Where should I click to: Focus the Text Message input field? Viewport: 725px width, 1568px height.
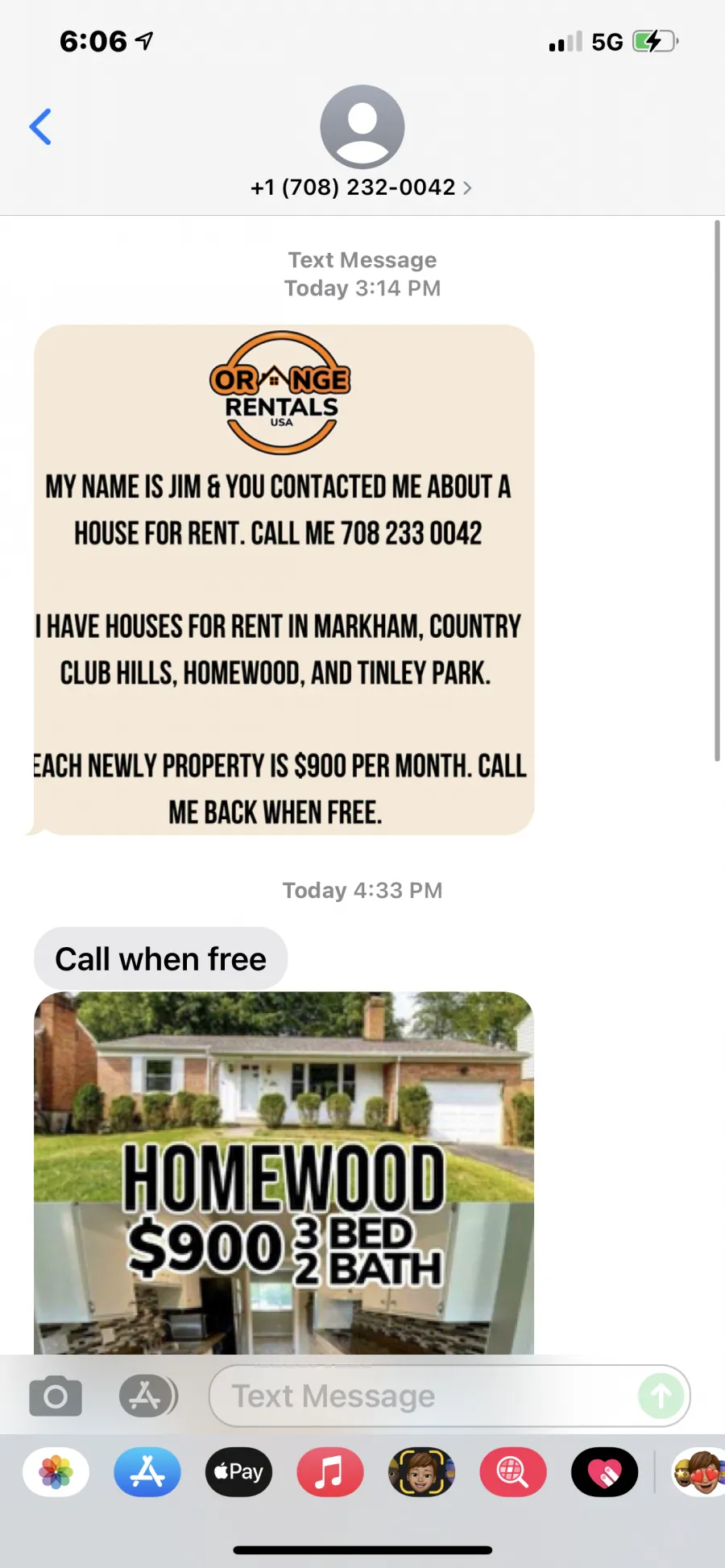coord(423,1396)
